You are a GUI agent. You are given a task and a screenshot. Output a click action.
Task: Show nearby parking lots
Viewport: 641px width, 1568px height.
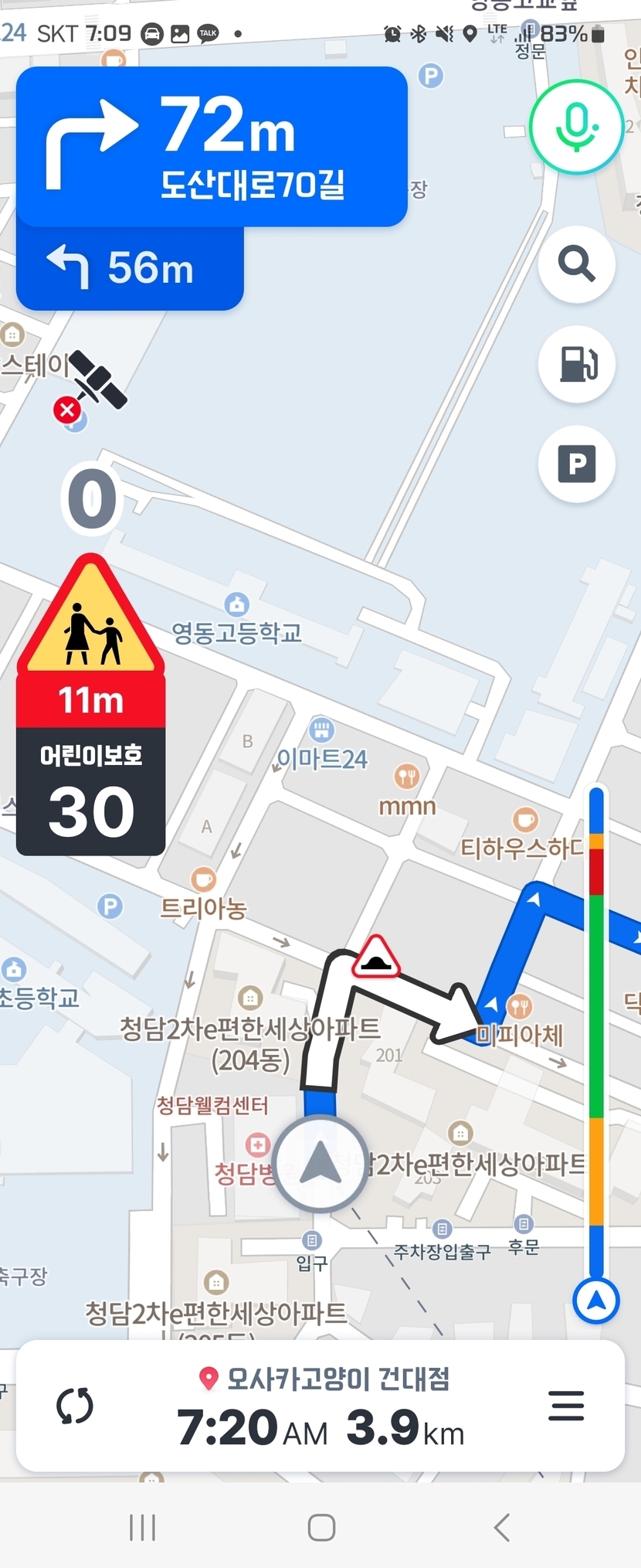click(576, 464)
